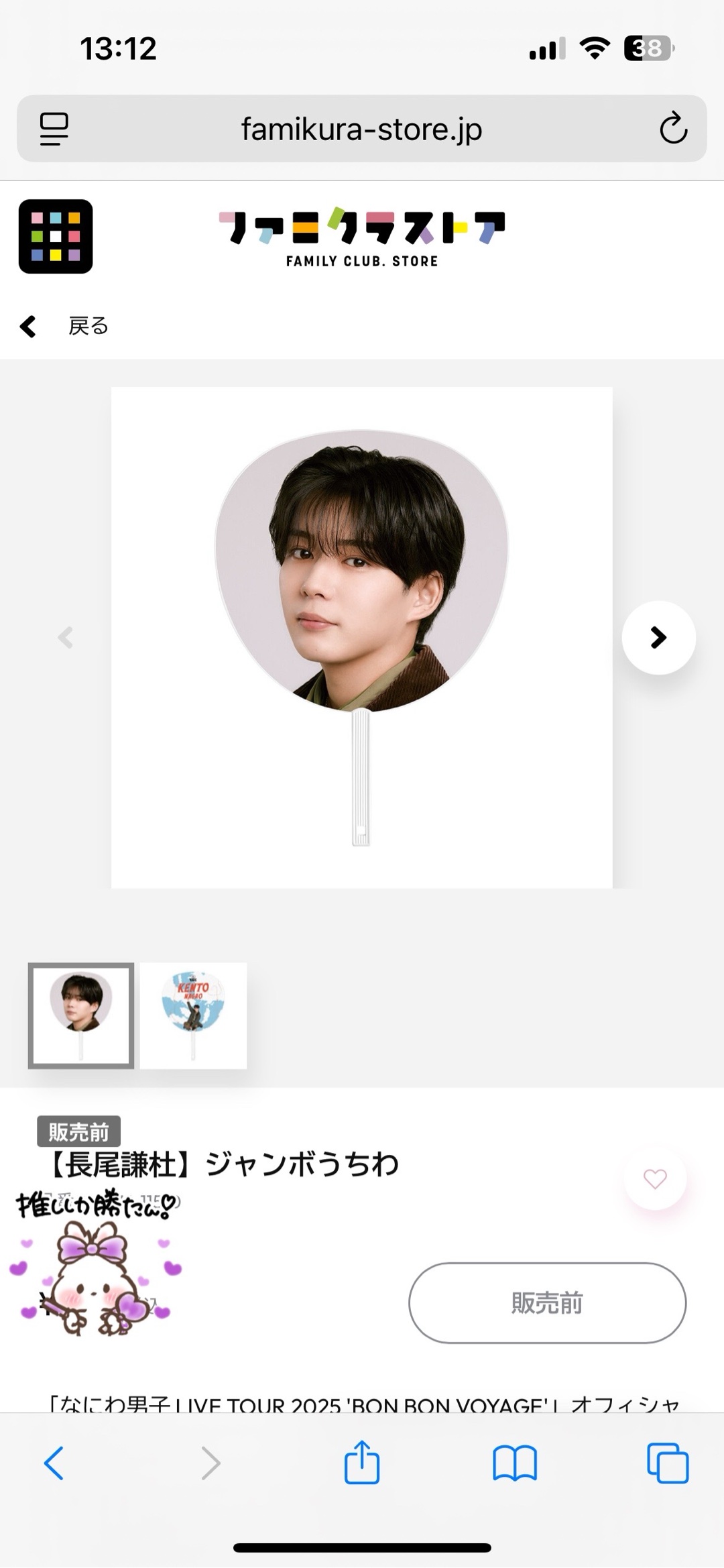Share this page from Safari toolbar
Image resolution: width=724 pixels, height=1568 pixels.
[362, 1462]
